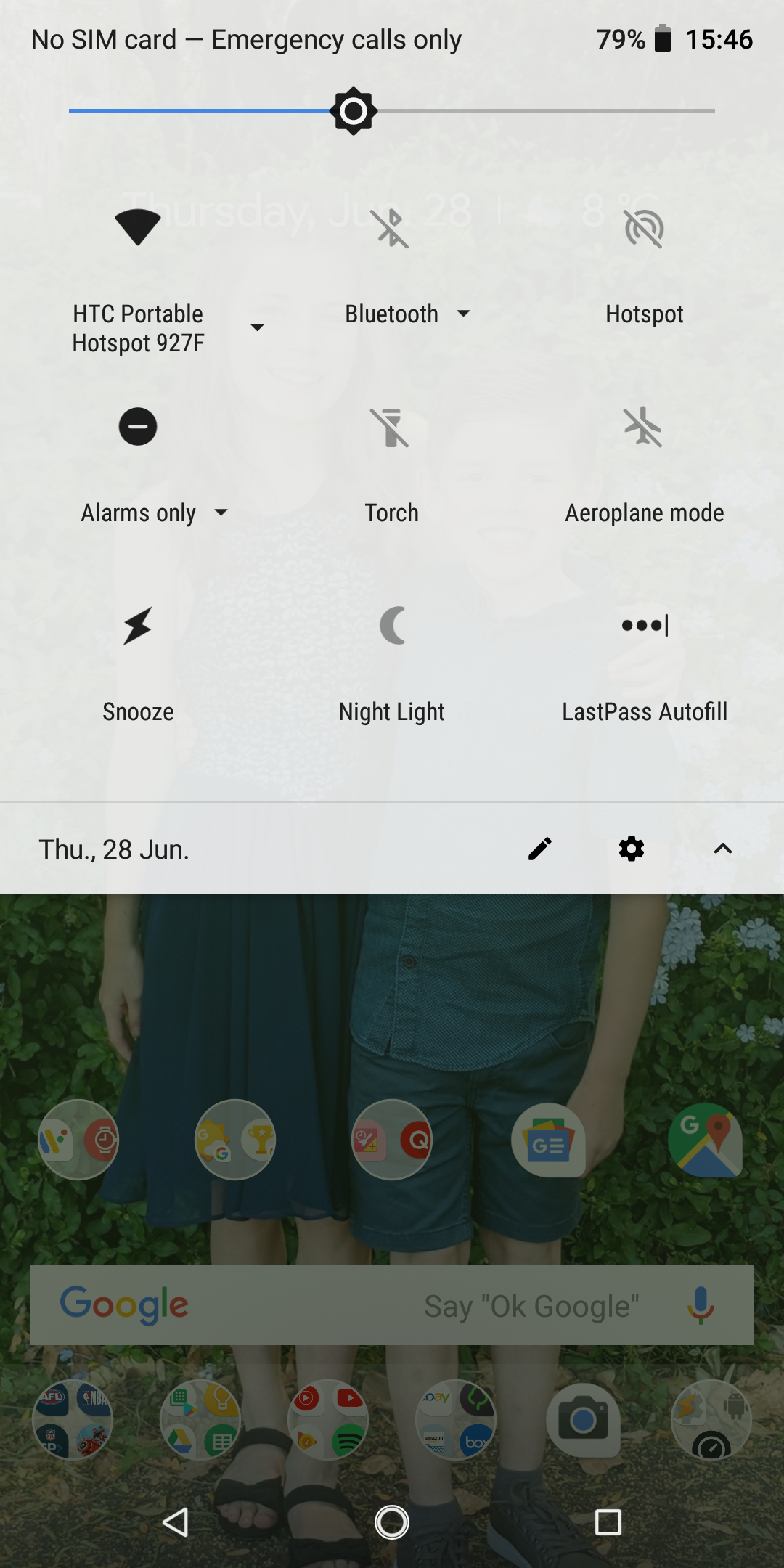The width and height of the screenshot is (784, 1568).
Task: Turn on Night Light
Action: point(393,626)
